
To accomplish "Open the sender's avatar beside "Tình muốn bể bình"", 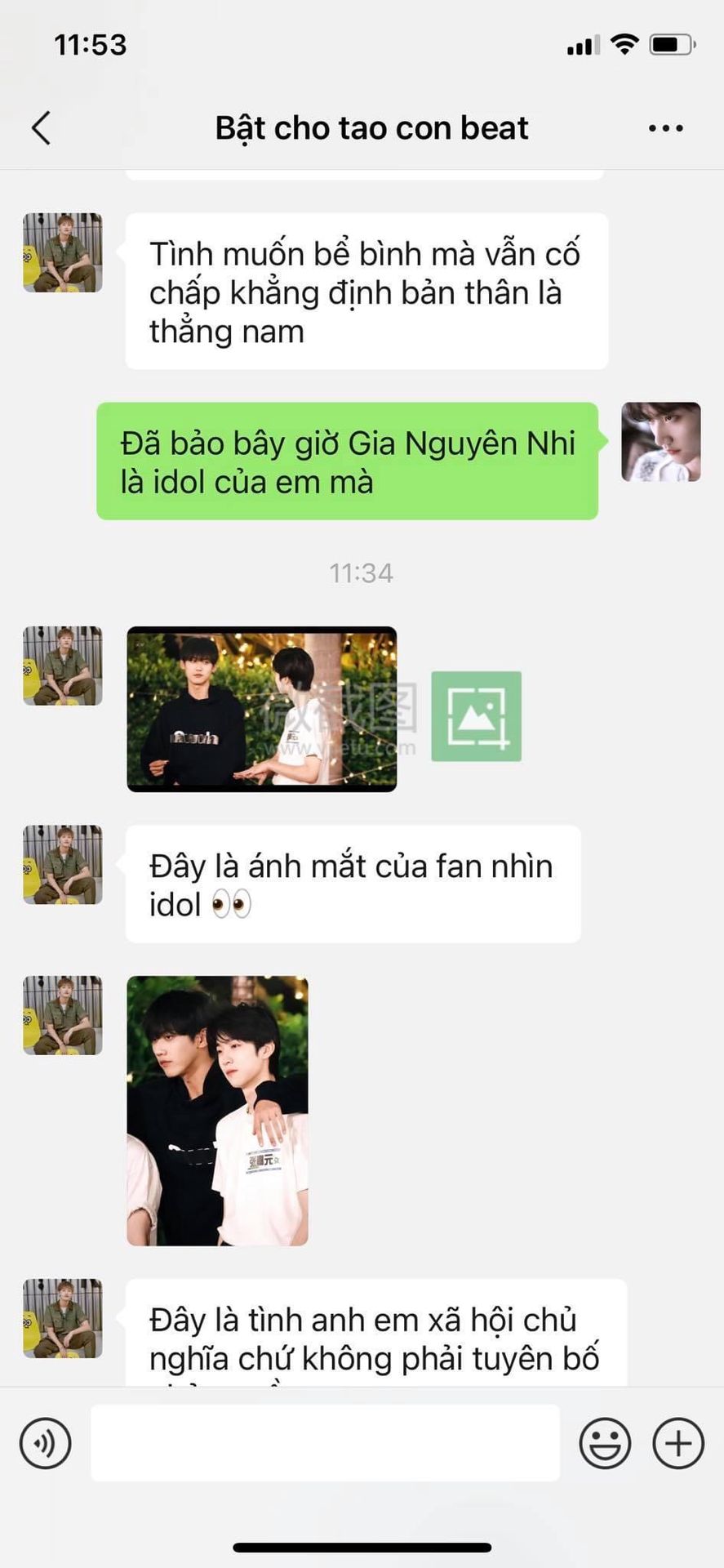I will [x=63, y=252].
